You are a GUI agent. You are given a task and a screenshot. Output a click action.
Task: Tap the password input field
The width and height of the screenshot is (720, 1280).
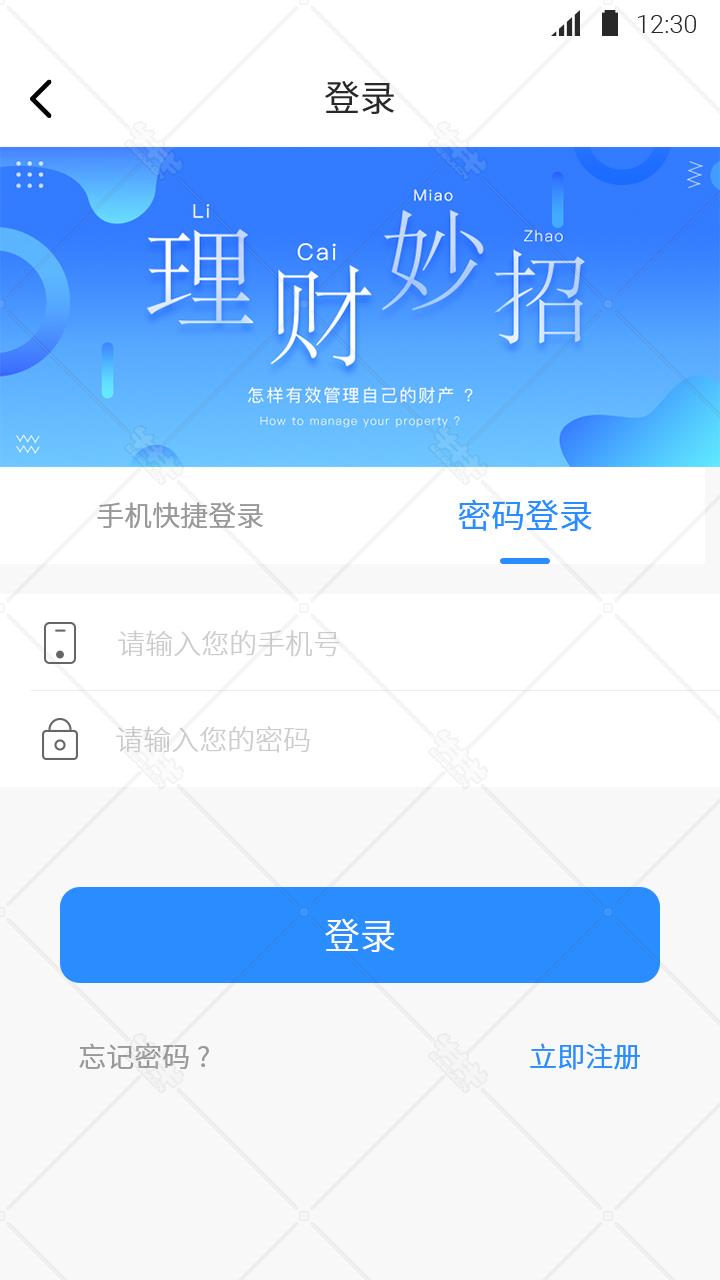[400, 740]
